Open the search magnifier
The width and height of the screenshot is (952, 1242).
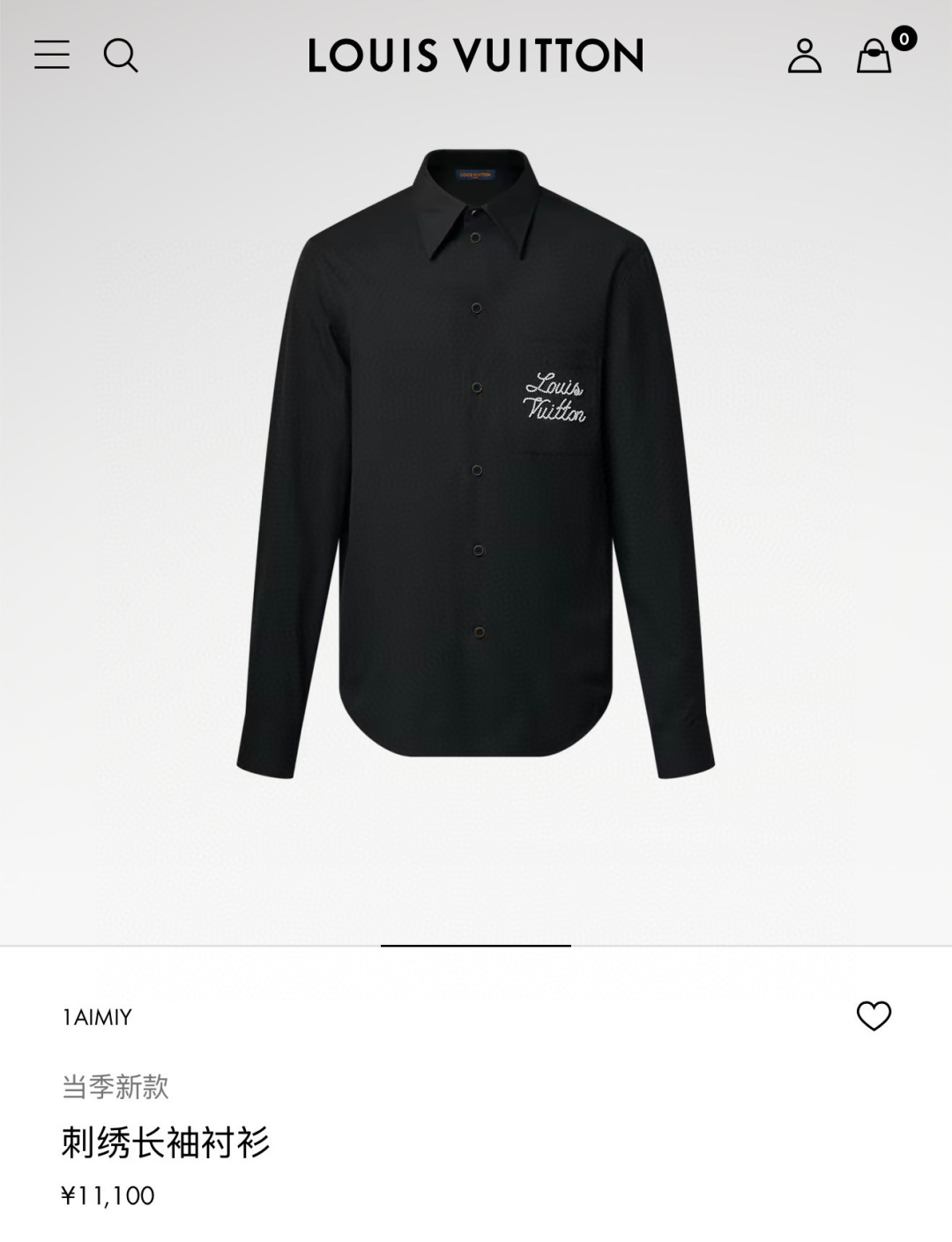[x=121, y=56]
